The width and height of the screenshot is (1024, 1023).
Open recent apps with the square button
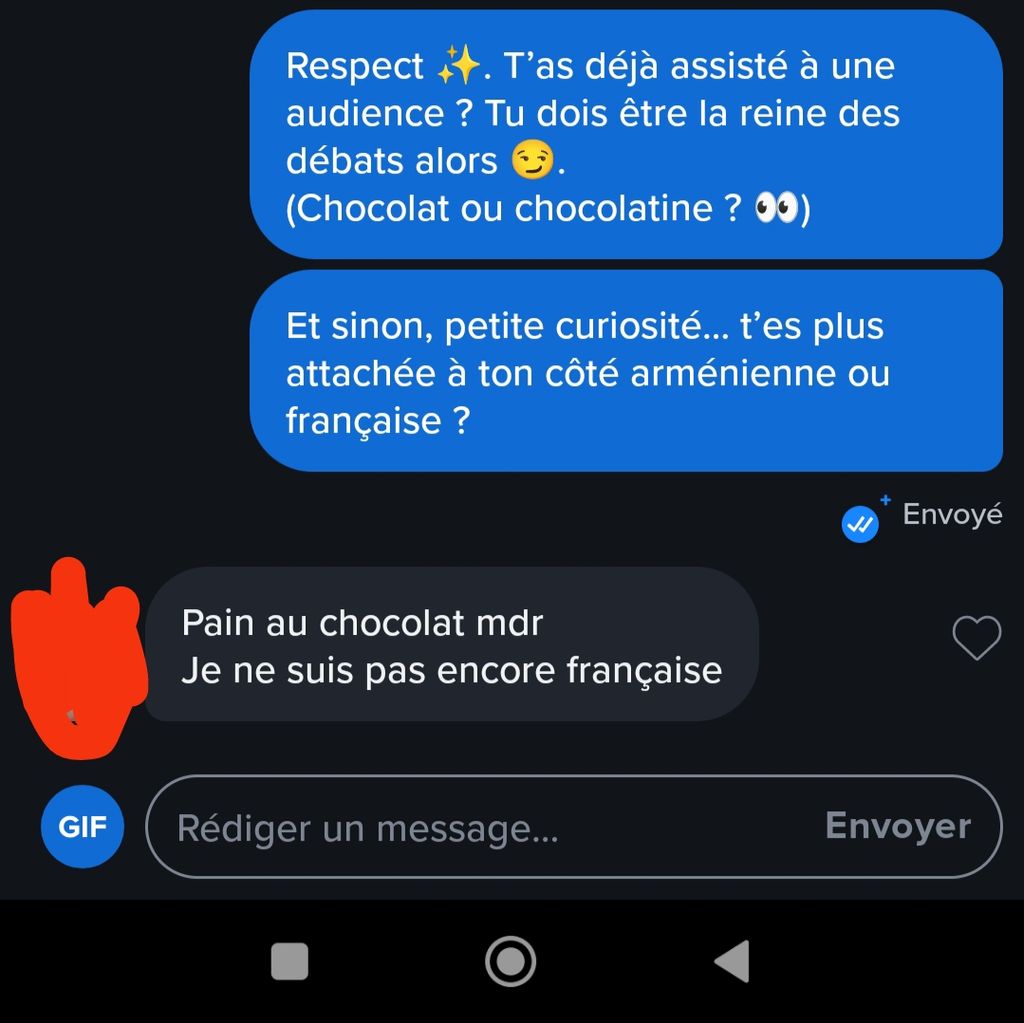[x=290, y=962]
